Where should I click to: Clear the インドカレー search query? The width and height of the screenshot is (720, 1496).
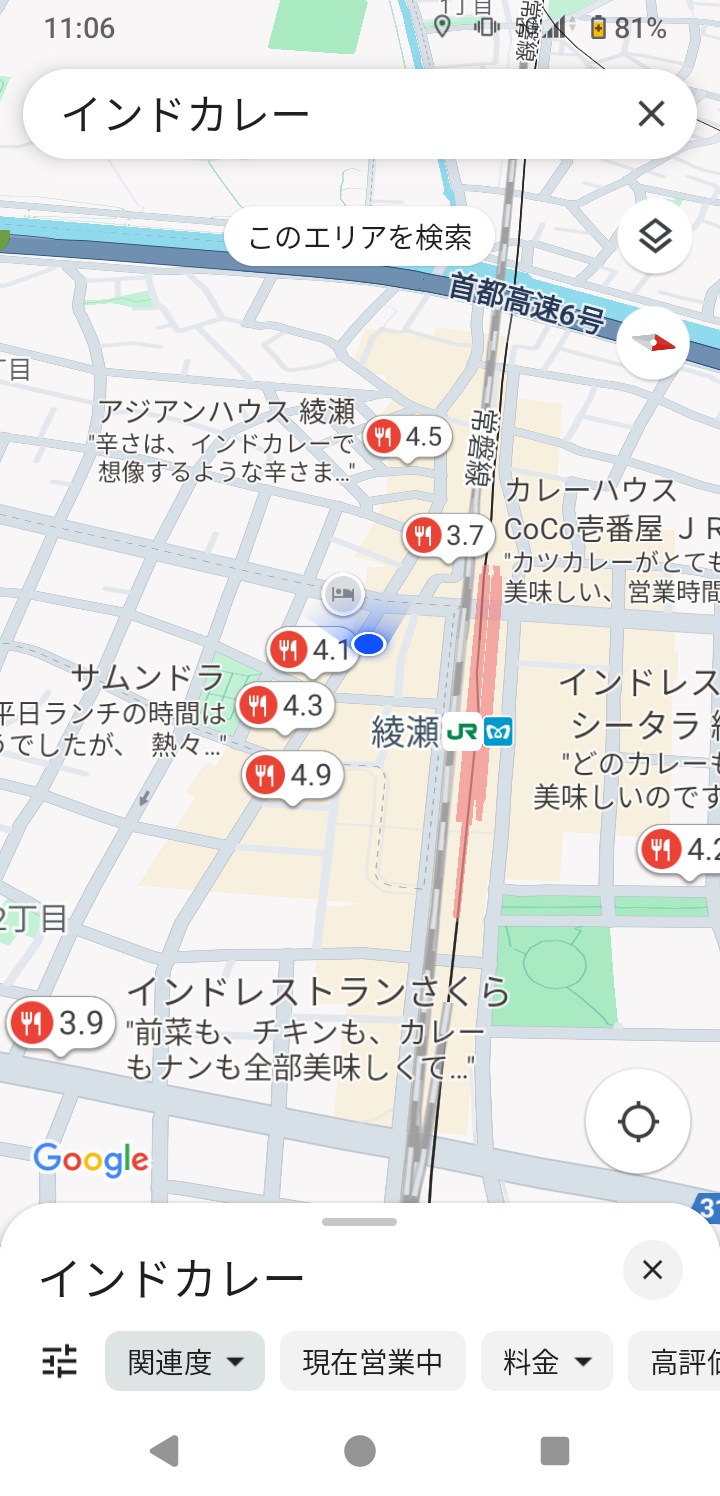pyautogui.click(x=651, y=114)
